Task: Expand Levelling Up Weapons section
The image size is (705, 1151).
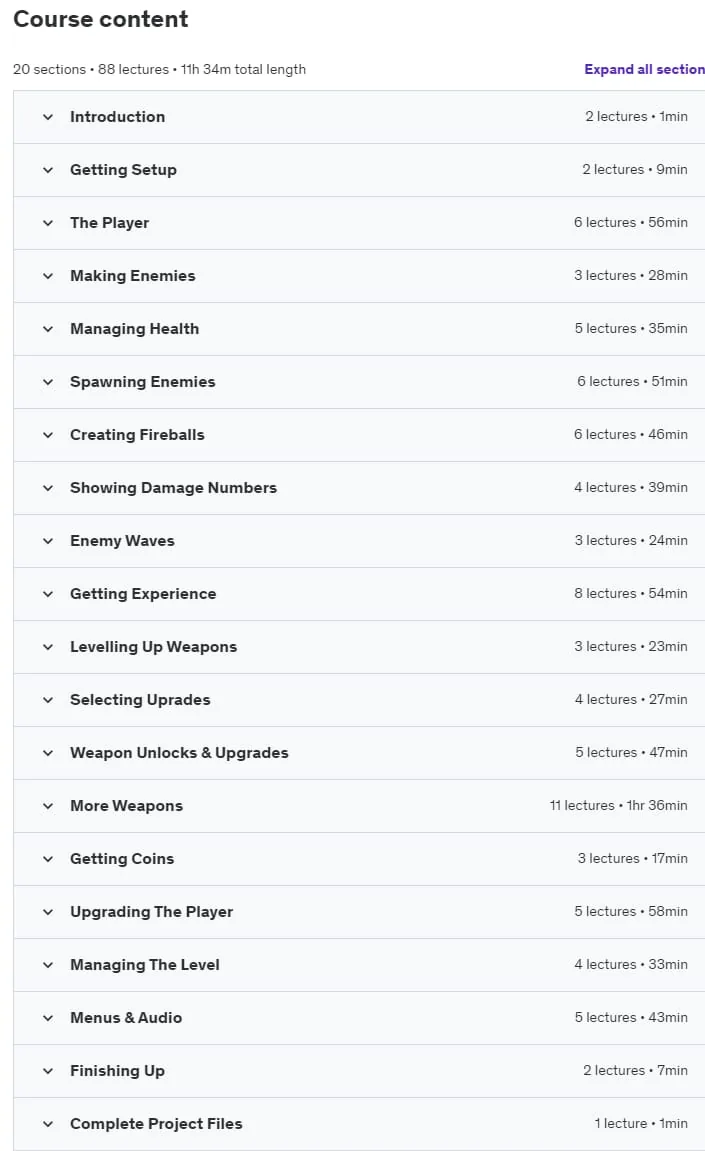Action: tap(359, 647)
